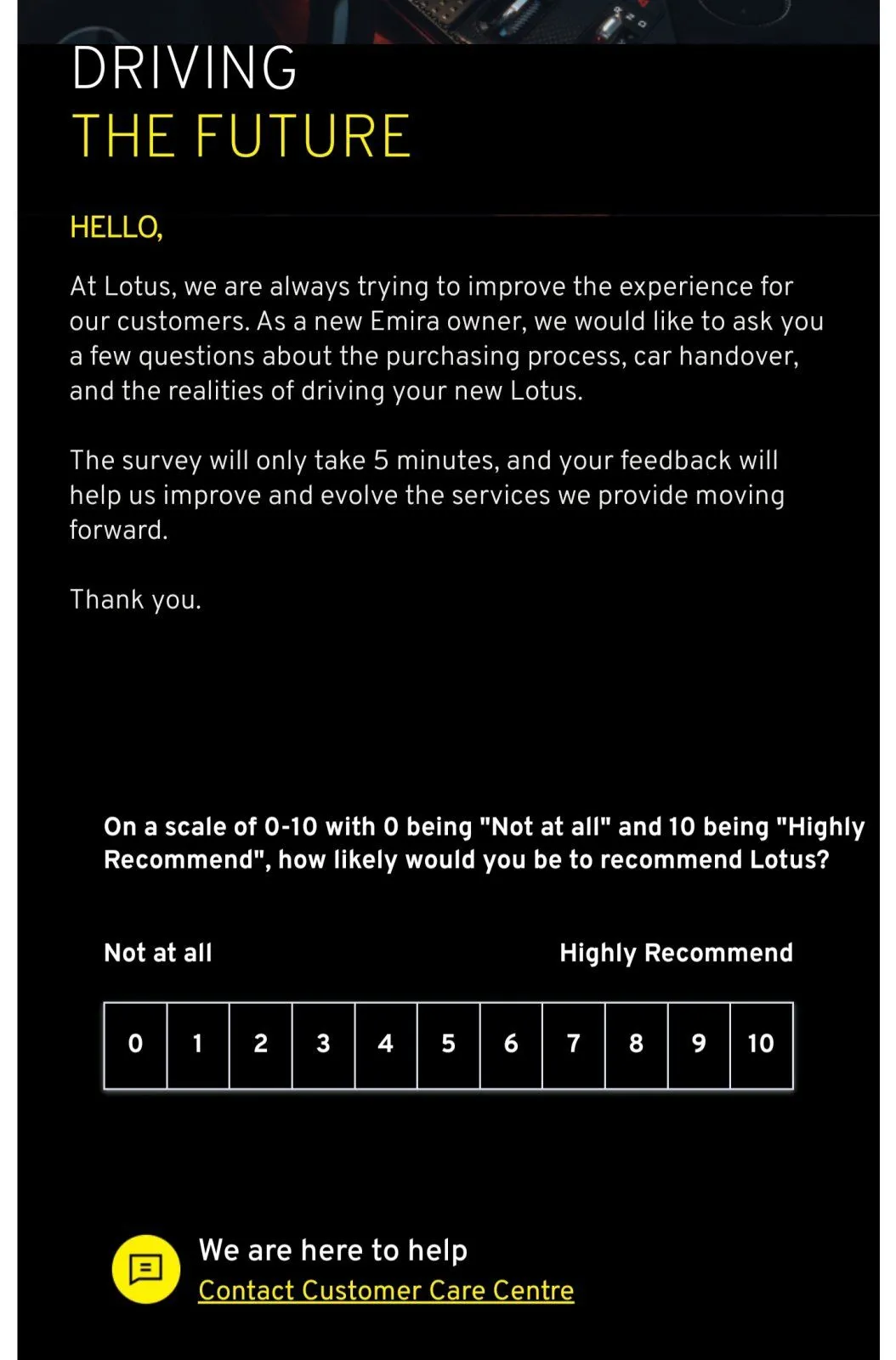Choose score 1 on the scale

point(198,1045)
